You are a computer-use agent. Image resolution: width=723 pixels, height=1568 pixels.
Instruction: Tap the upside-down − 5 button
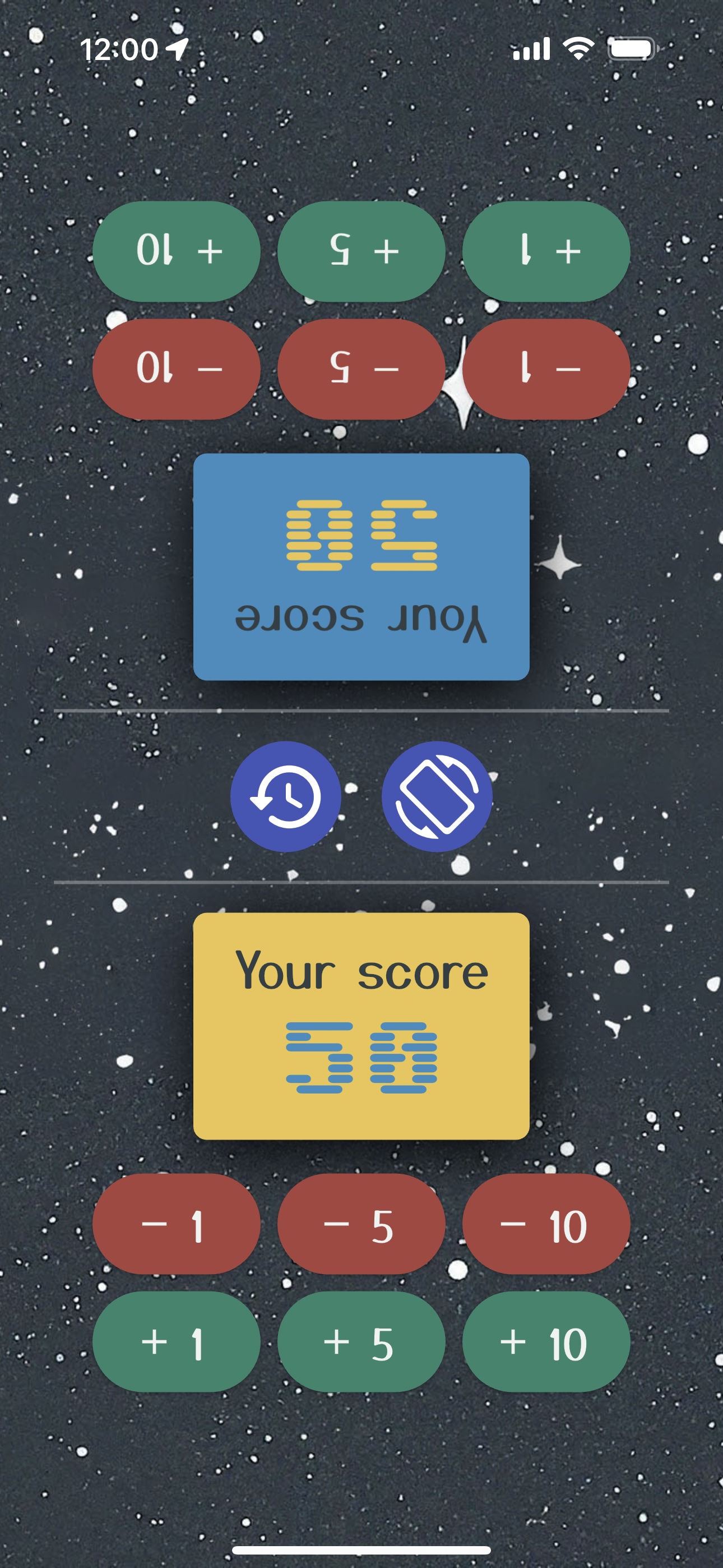pos(361,369)
